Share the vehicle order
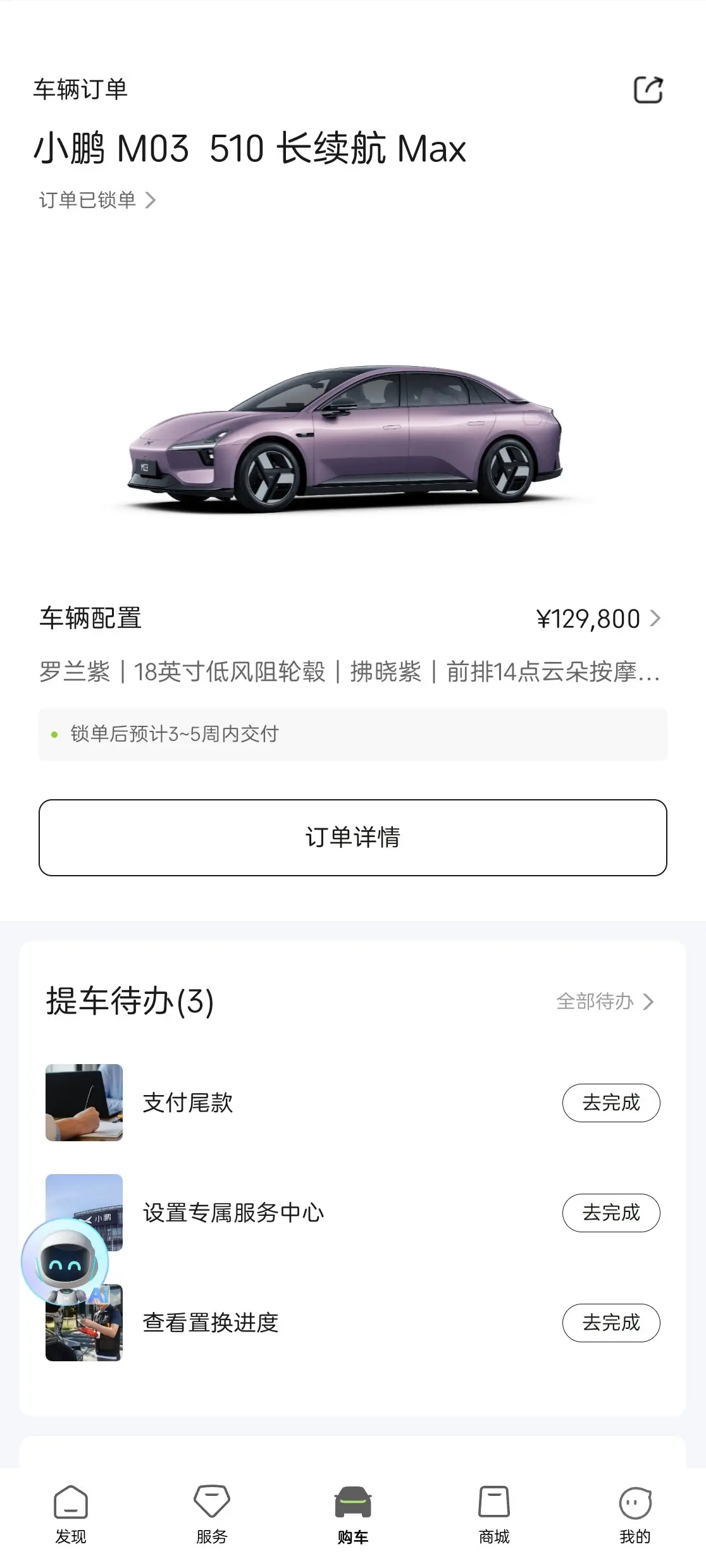Screen dimensions: 706x1568 click(648, 90)
